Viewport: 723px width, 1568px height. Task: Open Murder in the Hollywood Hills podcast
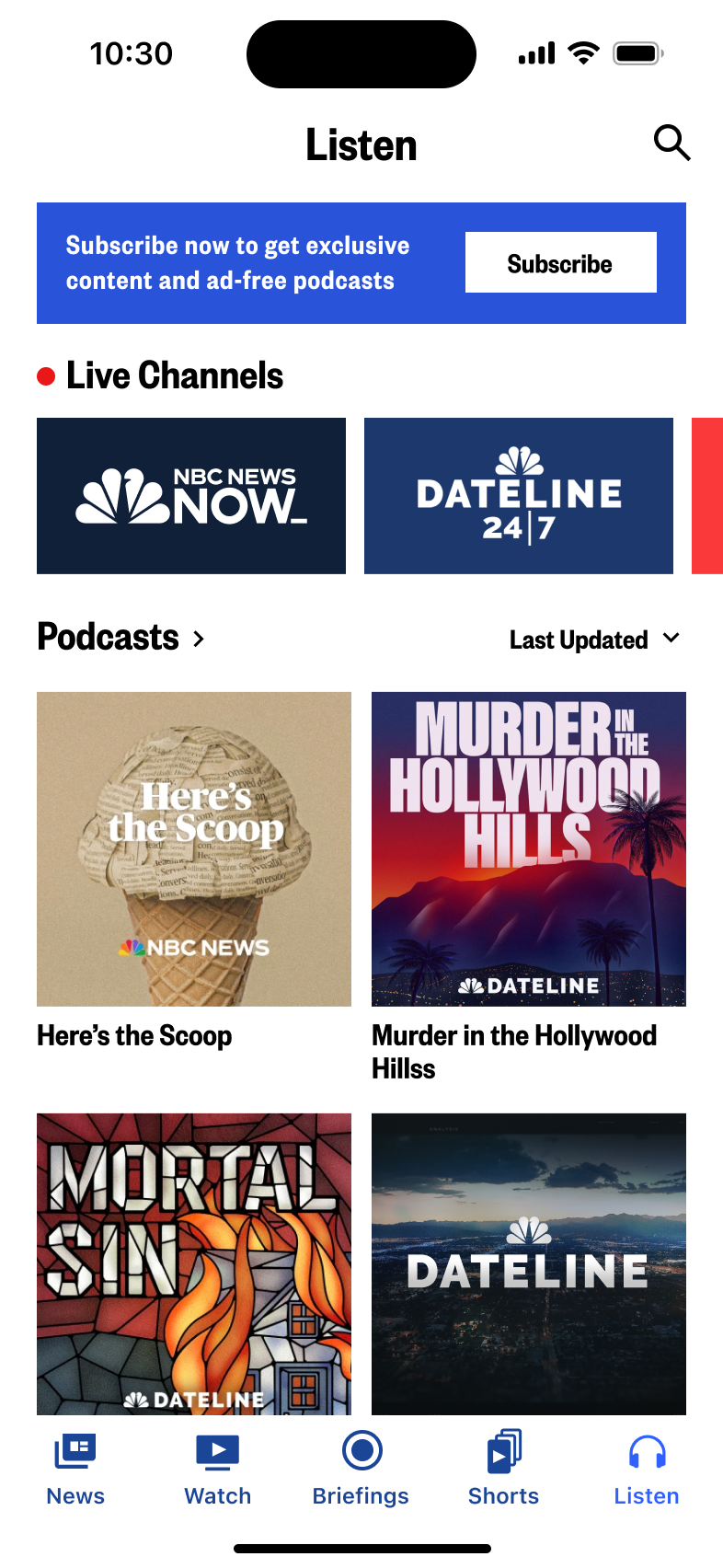(x=529, y=848)
